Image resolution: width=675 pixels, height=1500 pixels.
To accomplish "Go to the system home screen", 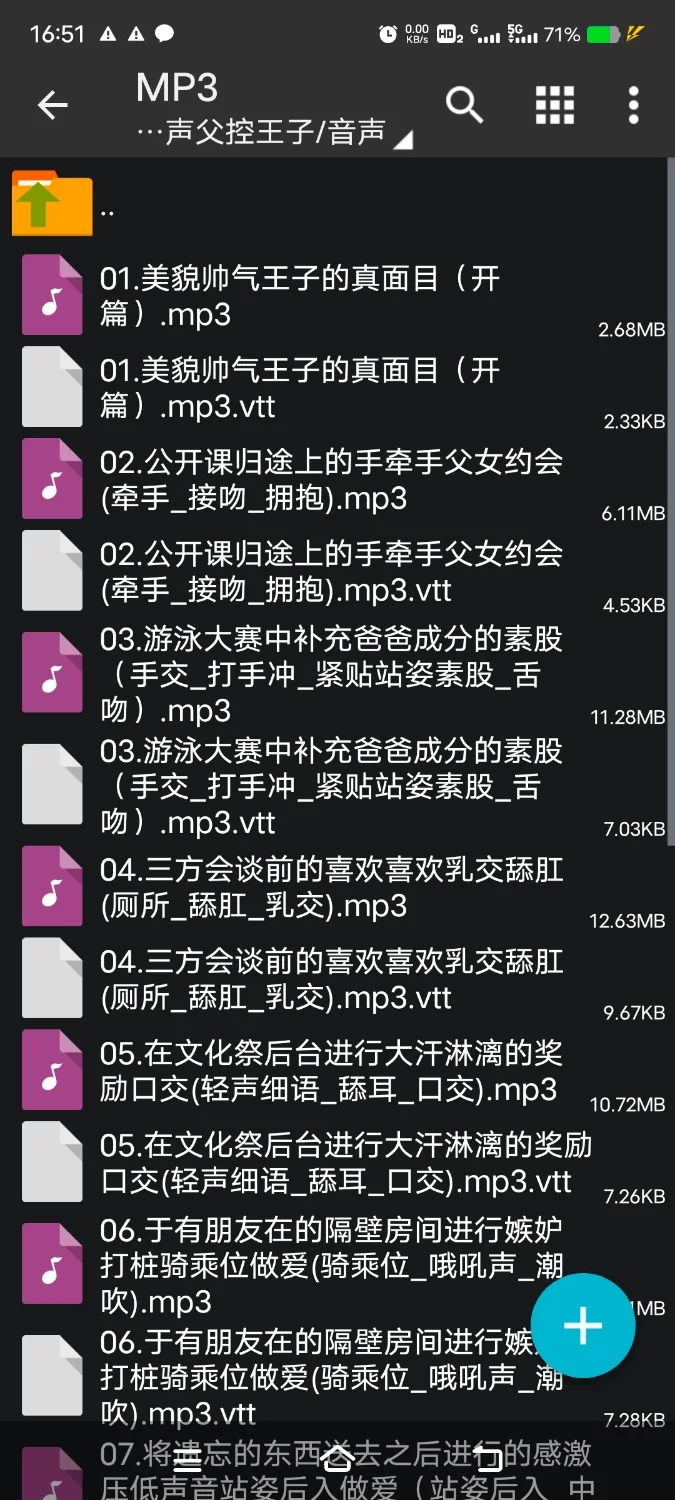I will [x=338, y=1458].
